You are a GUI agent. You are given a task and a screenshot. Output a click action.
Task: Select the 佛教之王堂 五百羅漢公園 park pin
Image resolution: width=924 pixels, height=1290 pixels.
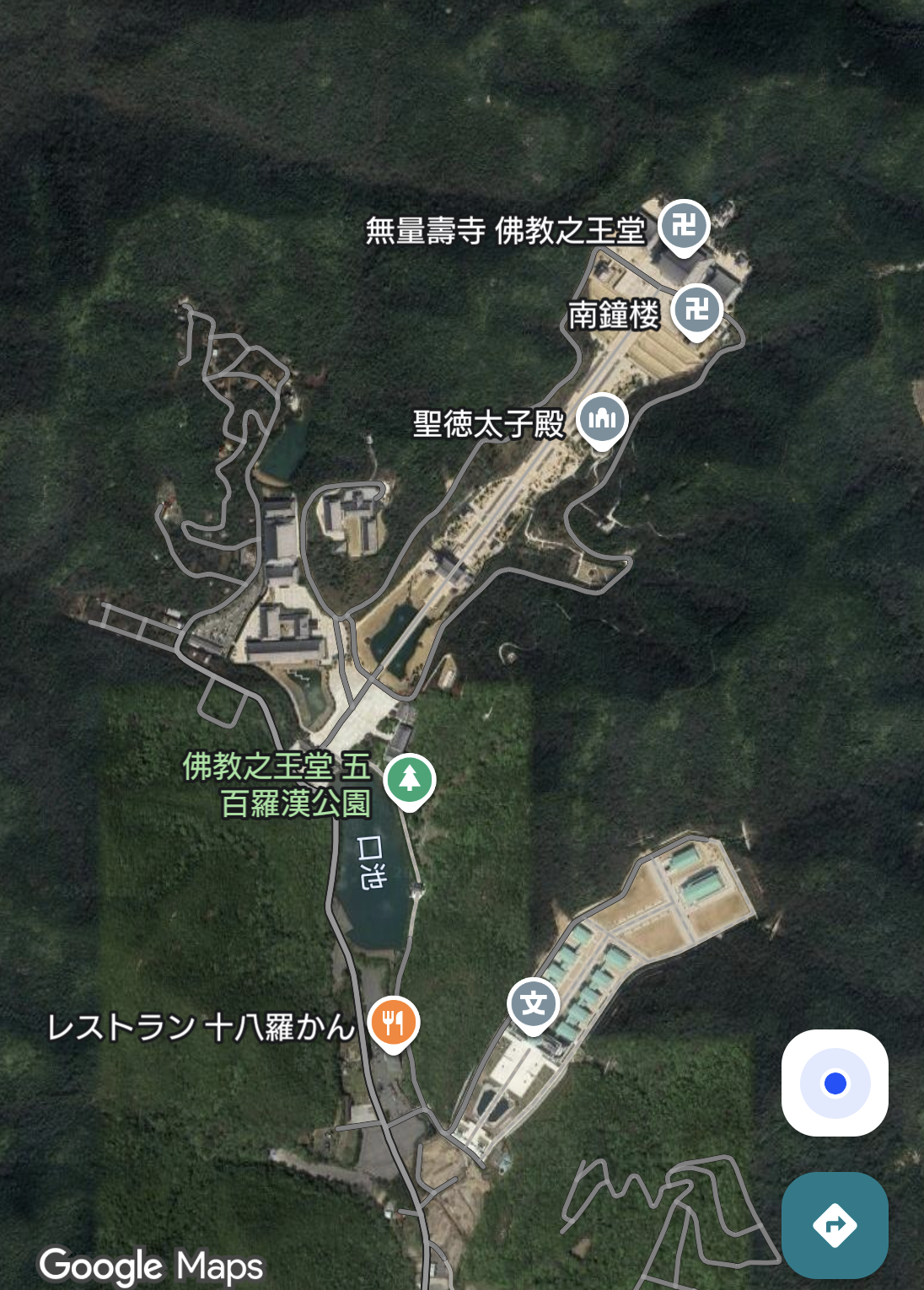(x=410, y=779)
